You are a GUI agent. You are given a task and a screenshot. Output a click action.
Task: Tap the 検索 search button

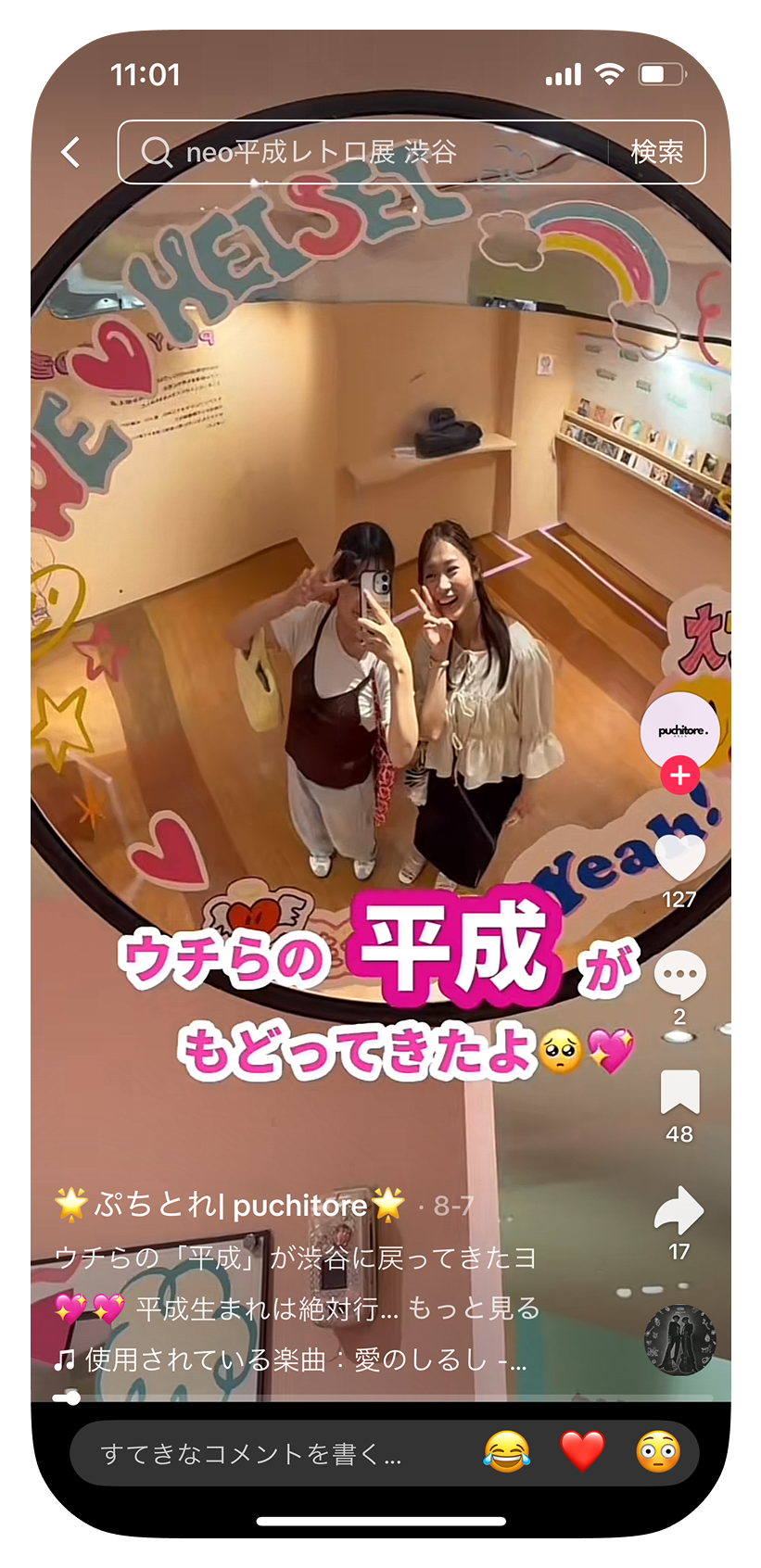click(x=656, y=152)
